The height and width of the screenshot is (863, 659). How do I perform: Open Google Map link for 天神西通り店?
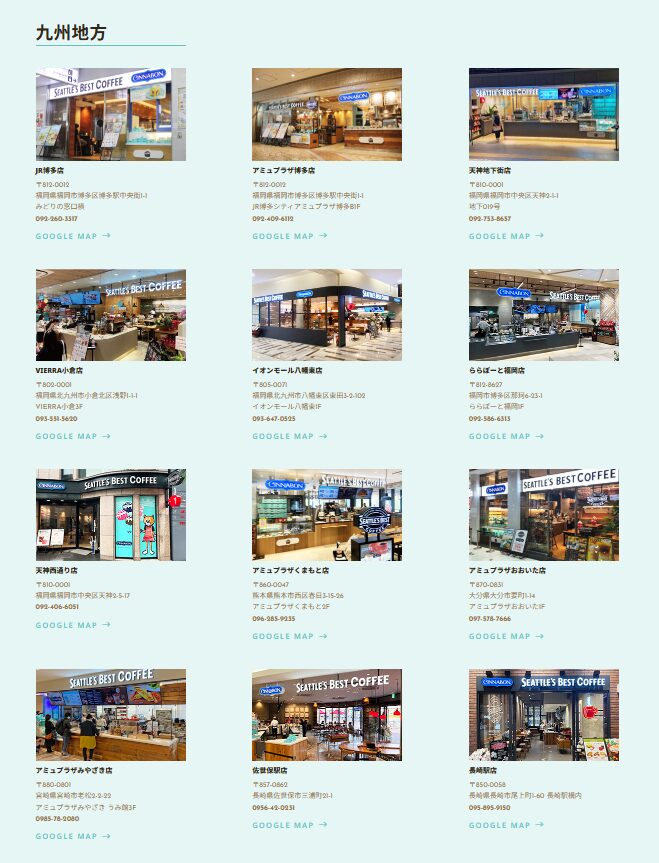pyautogui.click(x=72, y=626)
